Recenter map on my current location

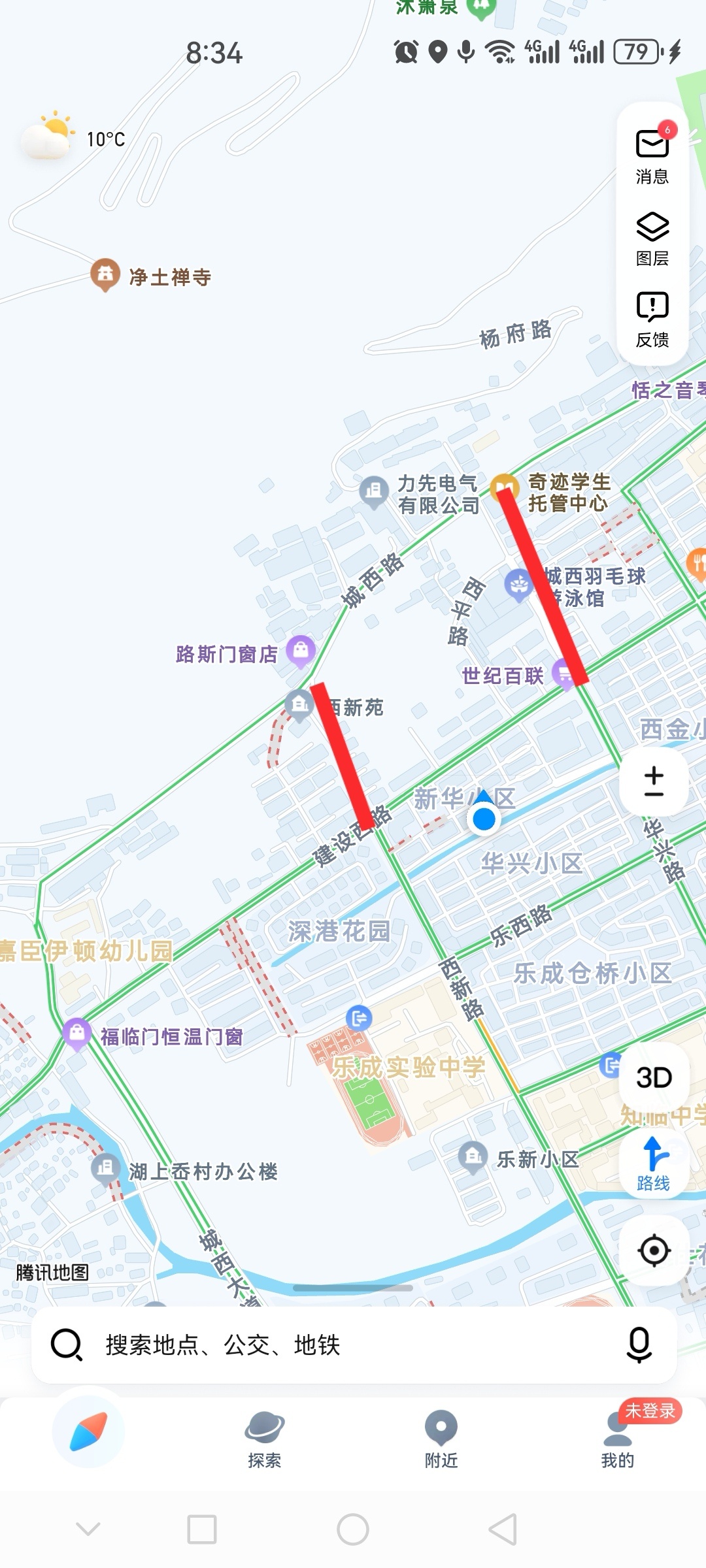pyautogui.click(x=654, y=1250)
